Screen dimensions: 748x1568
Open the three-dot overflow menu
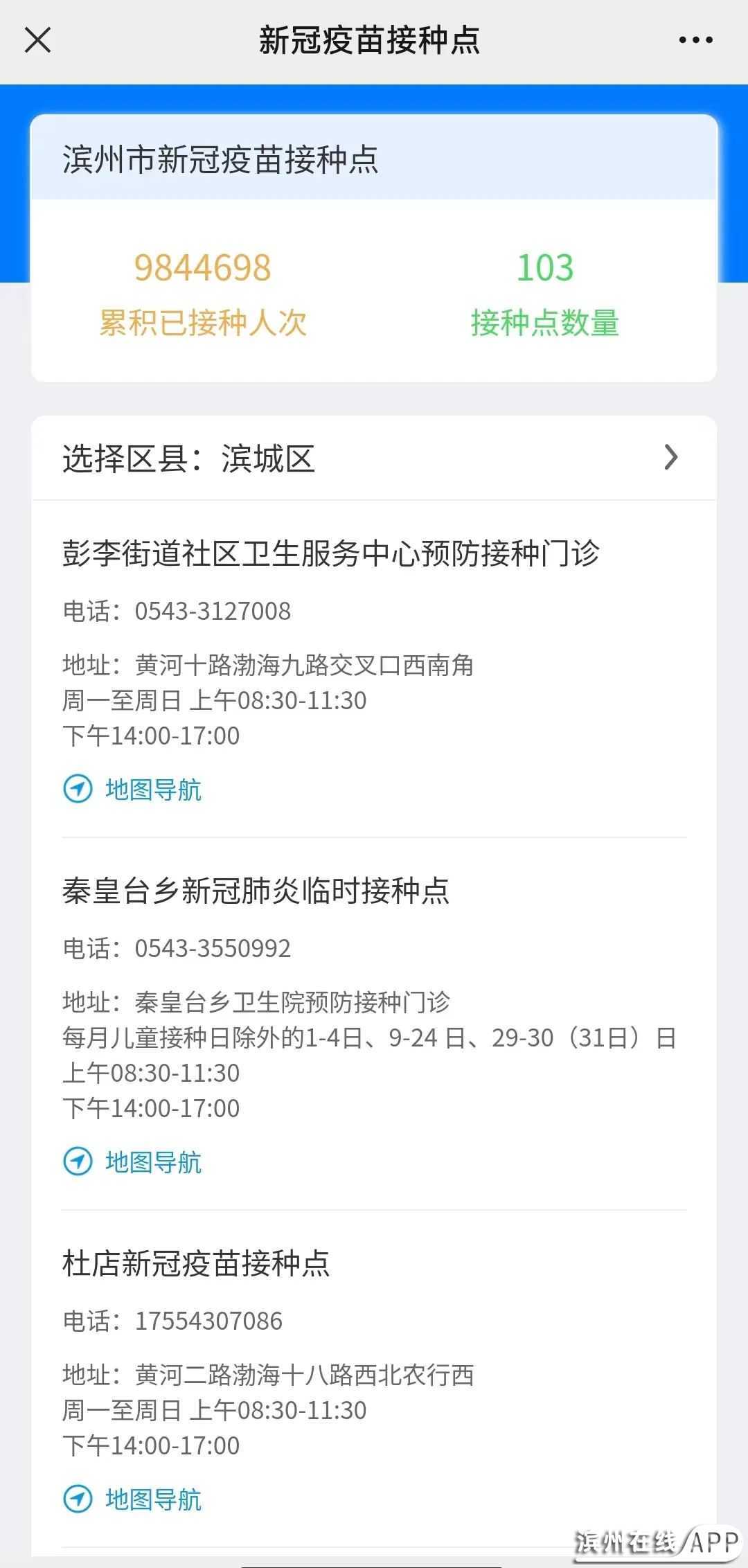[695, 40]
